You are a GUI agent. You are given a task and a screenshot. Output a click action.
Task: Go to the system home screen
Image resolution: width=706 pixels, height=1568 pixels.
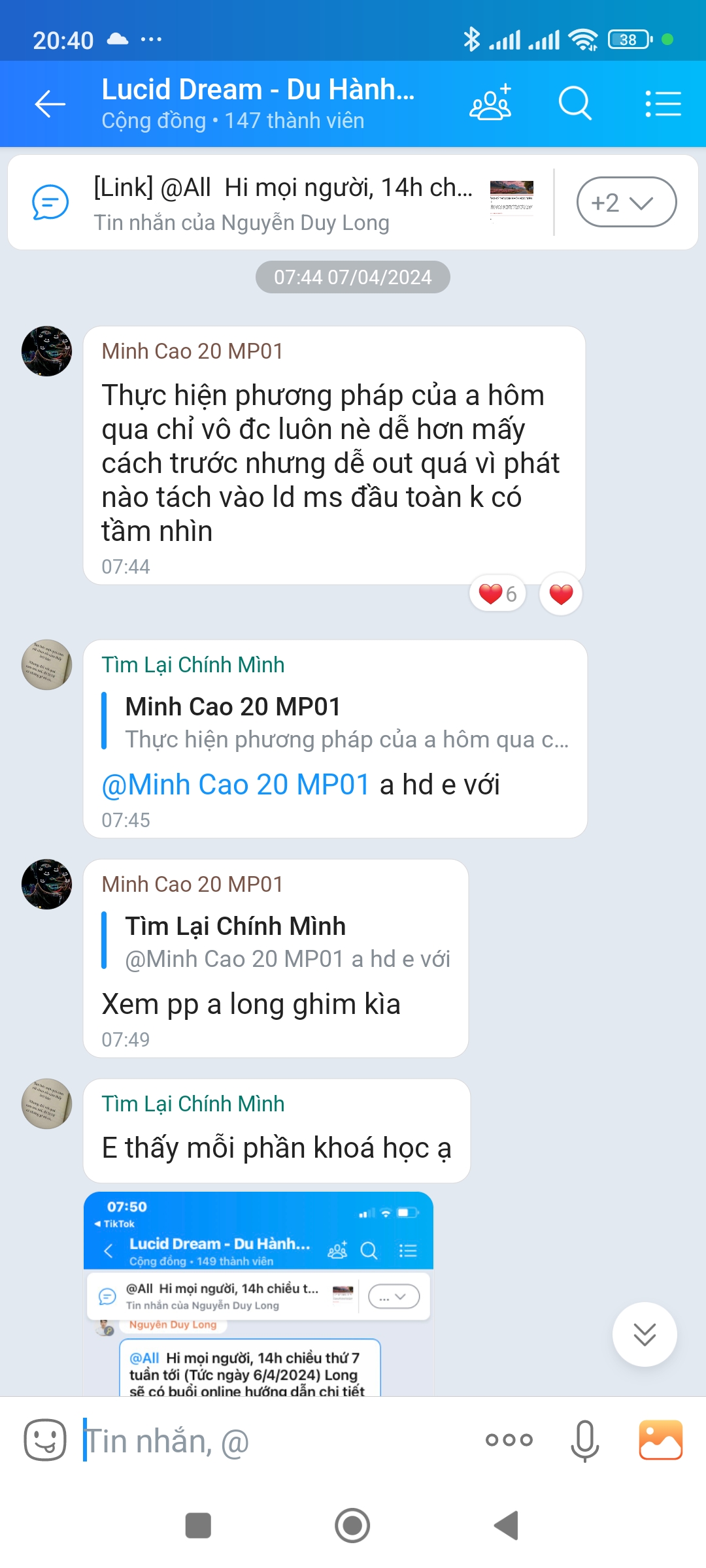(x=352, y=1526)
